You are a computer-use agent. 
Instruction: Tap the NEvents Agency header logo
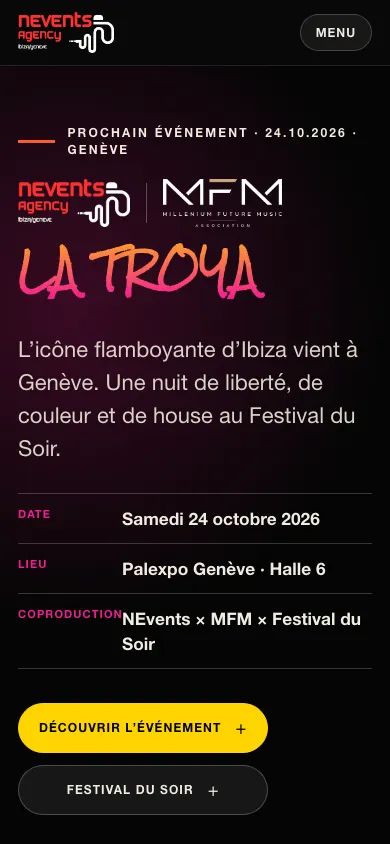coord(66,32)
